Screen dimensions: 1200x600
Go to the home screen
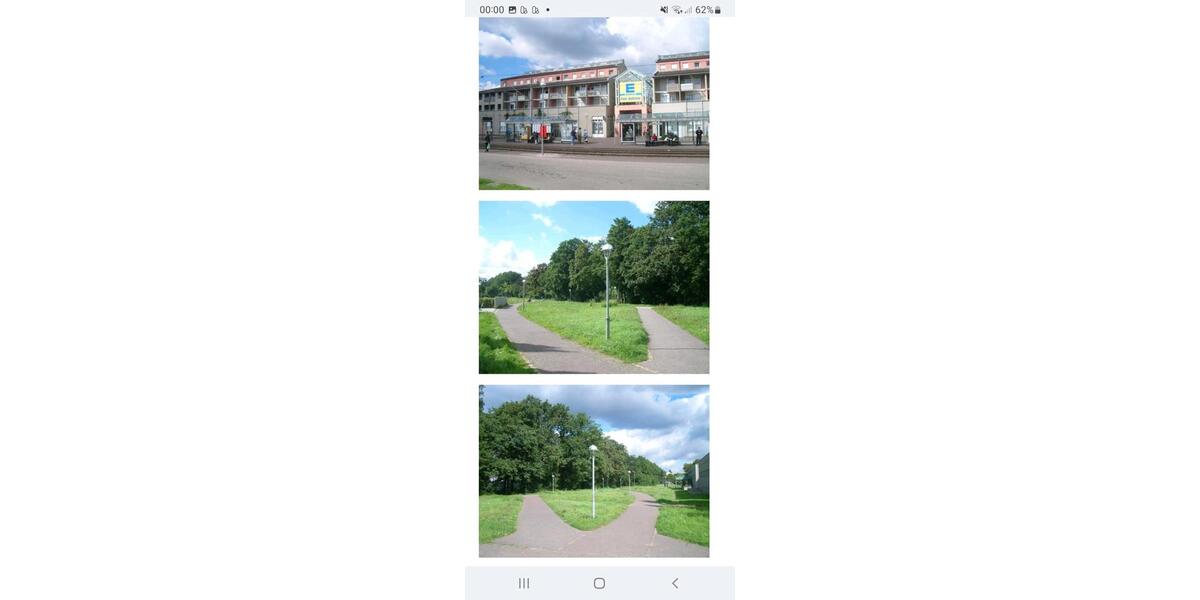click(599, 583)
